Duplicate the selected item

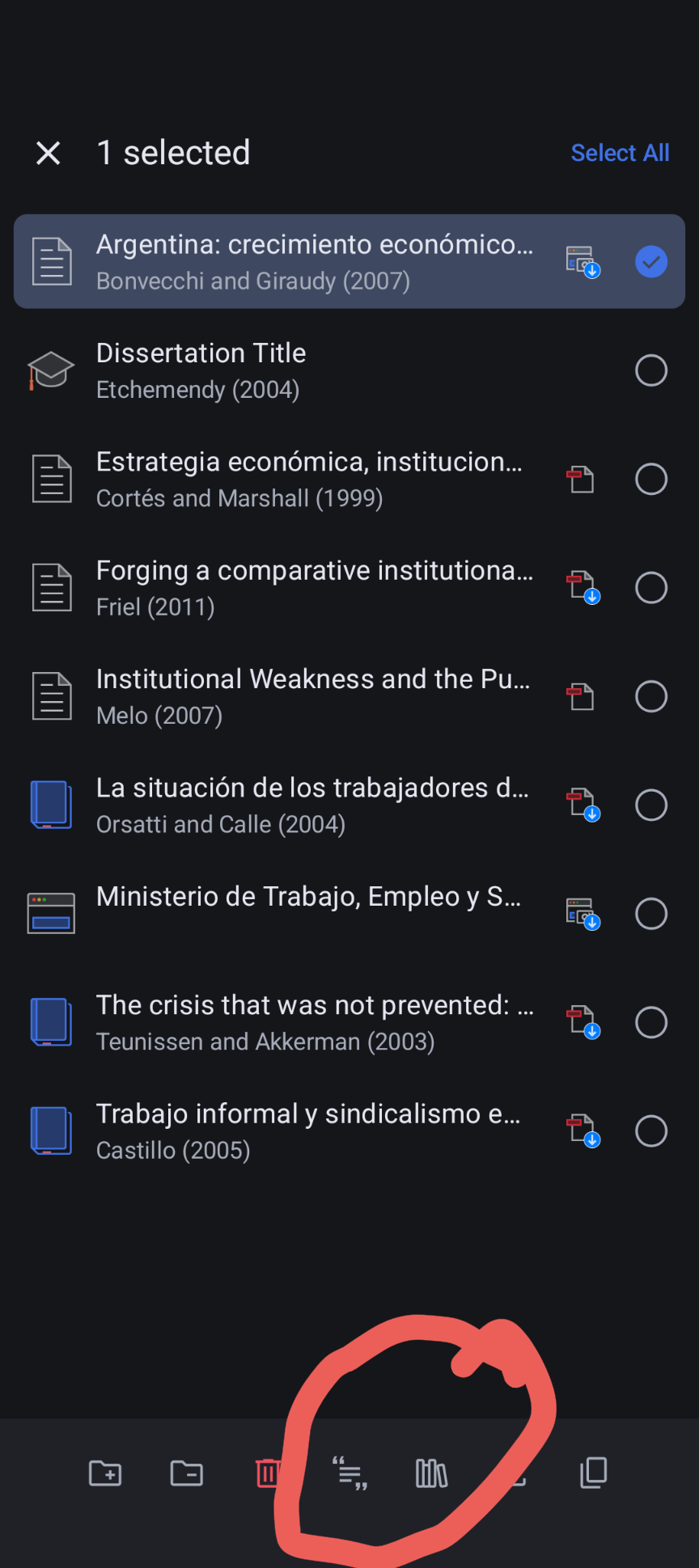[594, 1473]
